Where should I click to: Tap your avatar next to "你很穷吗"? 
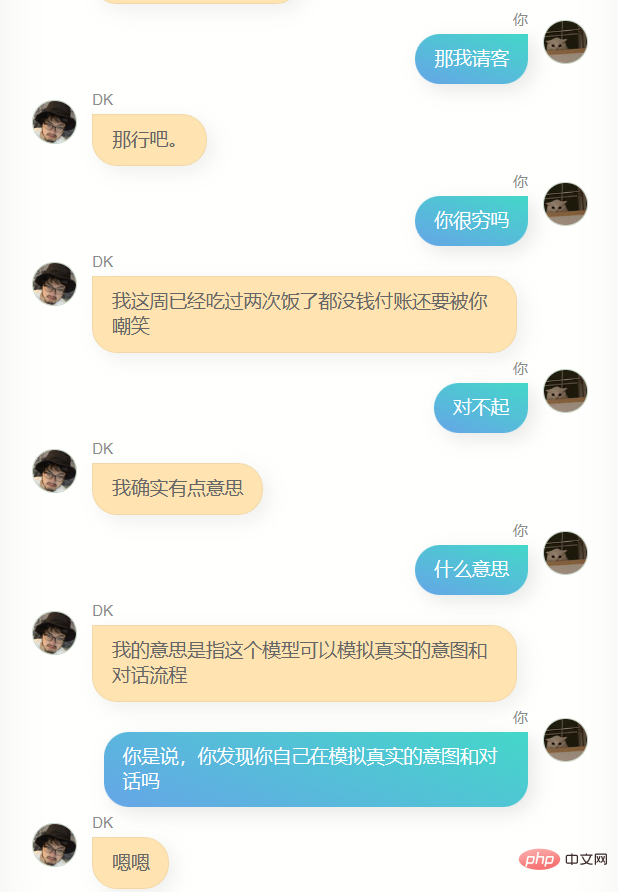pyautogui.click(x=565, y=204)
